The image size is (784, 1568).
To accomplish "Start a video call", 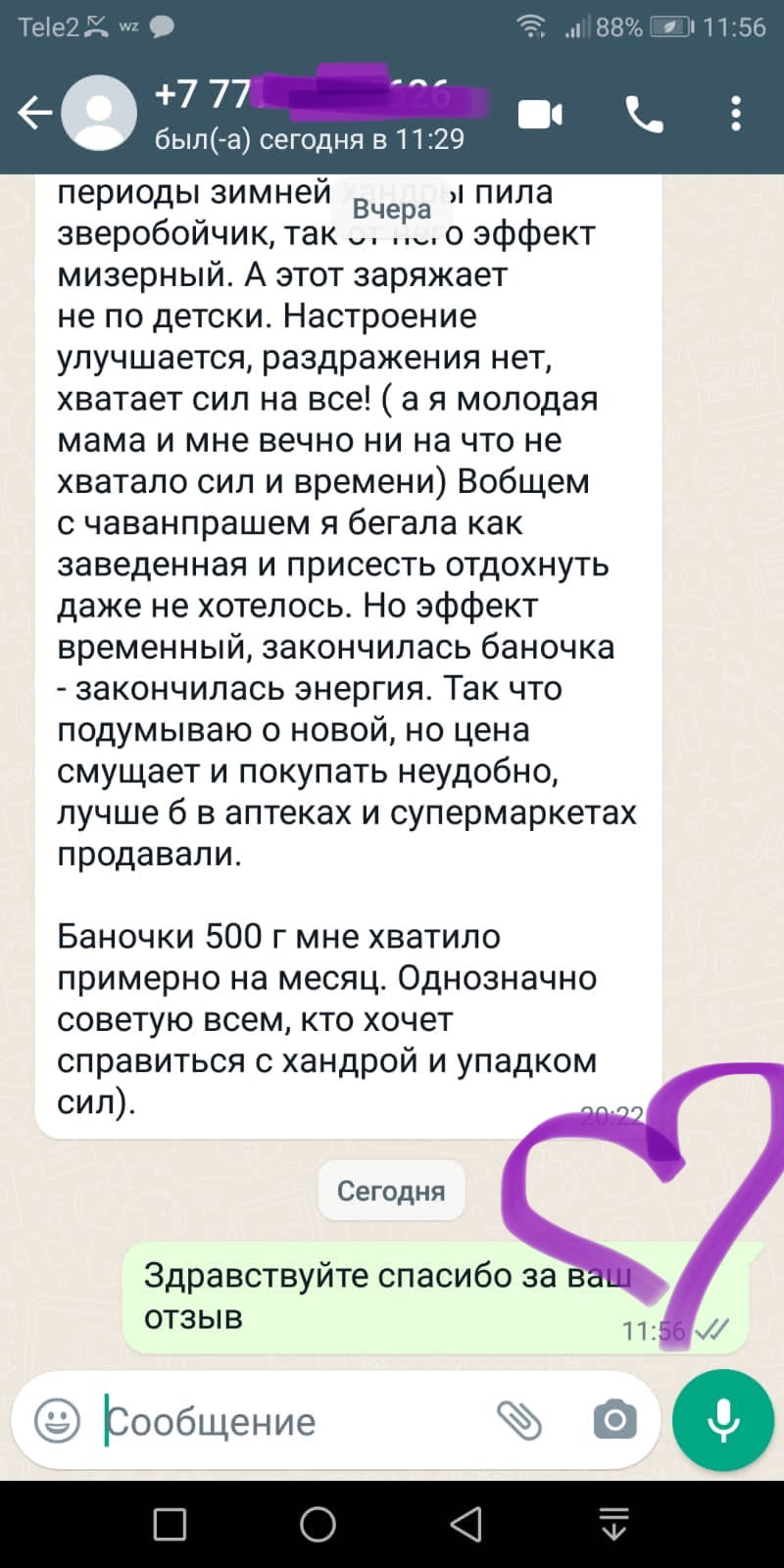I will tap(540, 115).
